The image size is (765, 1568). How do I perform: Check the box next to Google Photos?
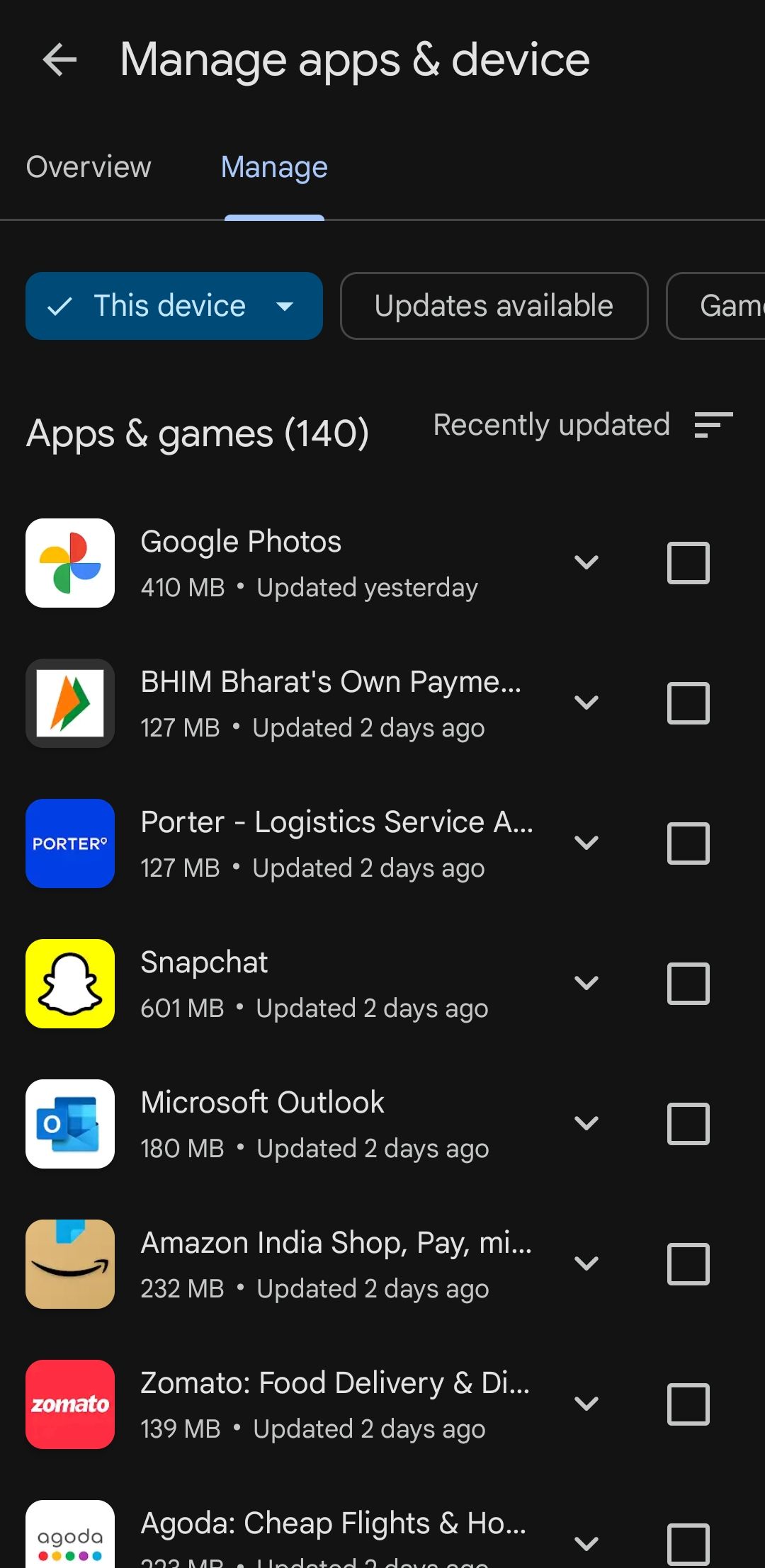pos(688,562)
